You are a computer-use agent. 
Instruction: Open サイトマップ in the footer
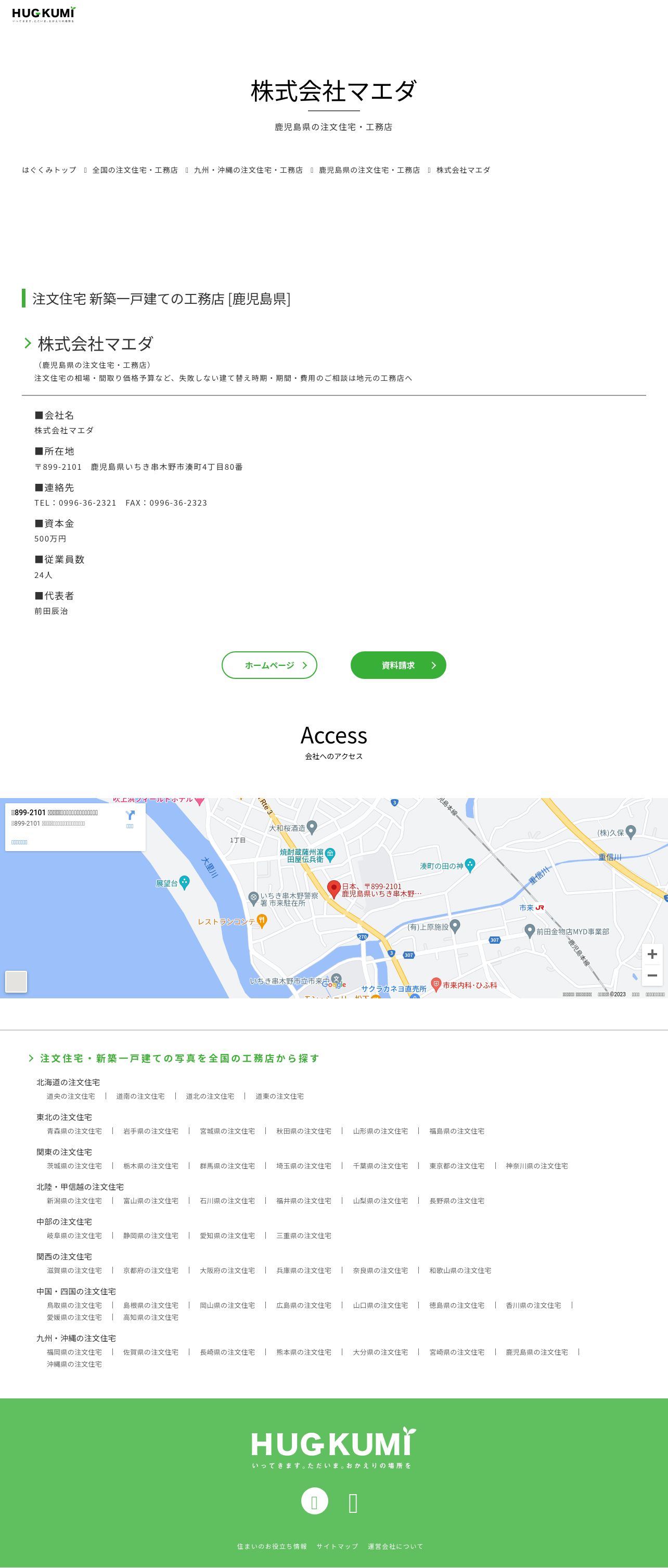click(x=337, y=1546)
